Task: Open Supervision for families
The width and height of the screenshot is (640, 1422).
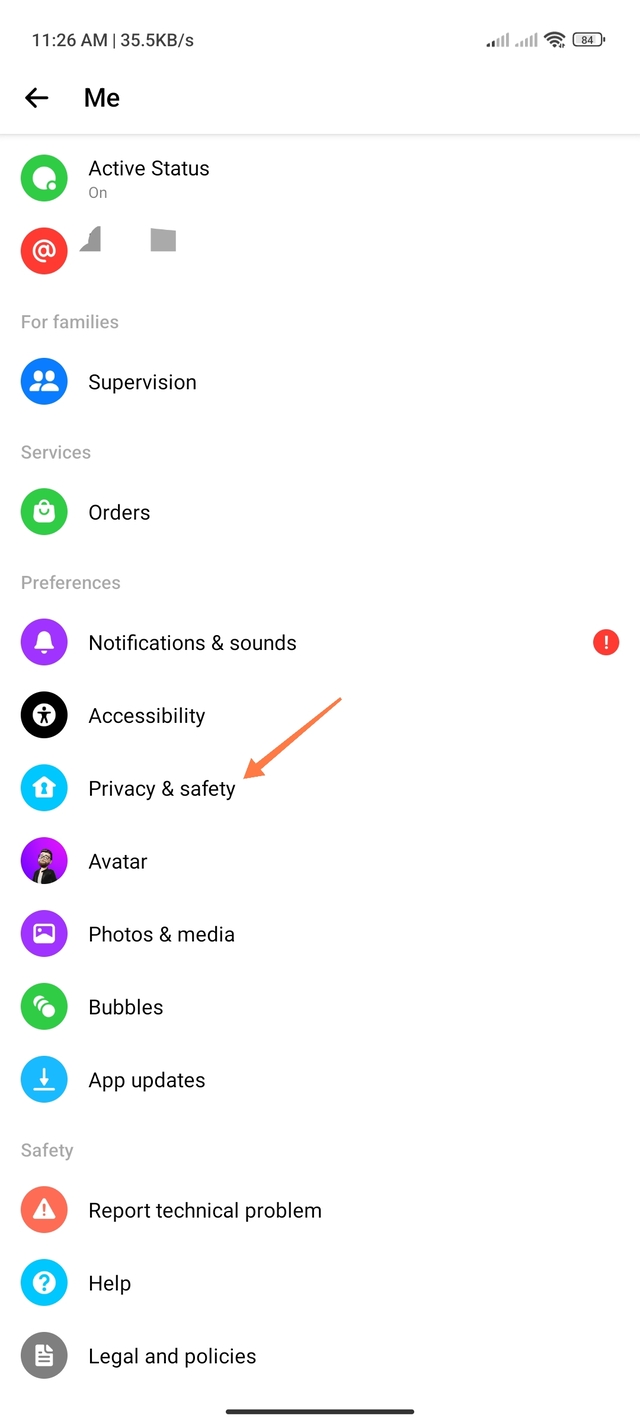Action: coord(142,382)
